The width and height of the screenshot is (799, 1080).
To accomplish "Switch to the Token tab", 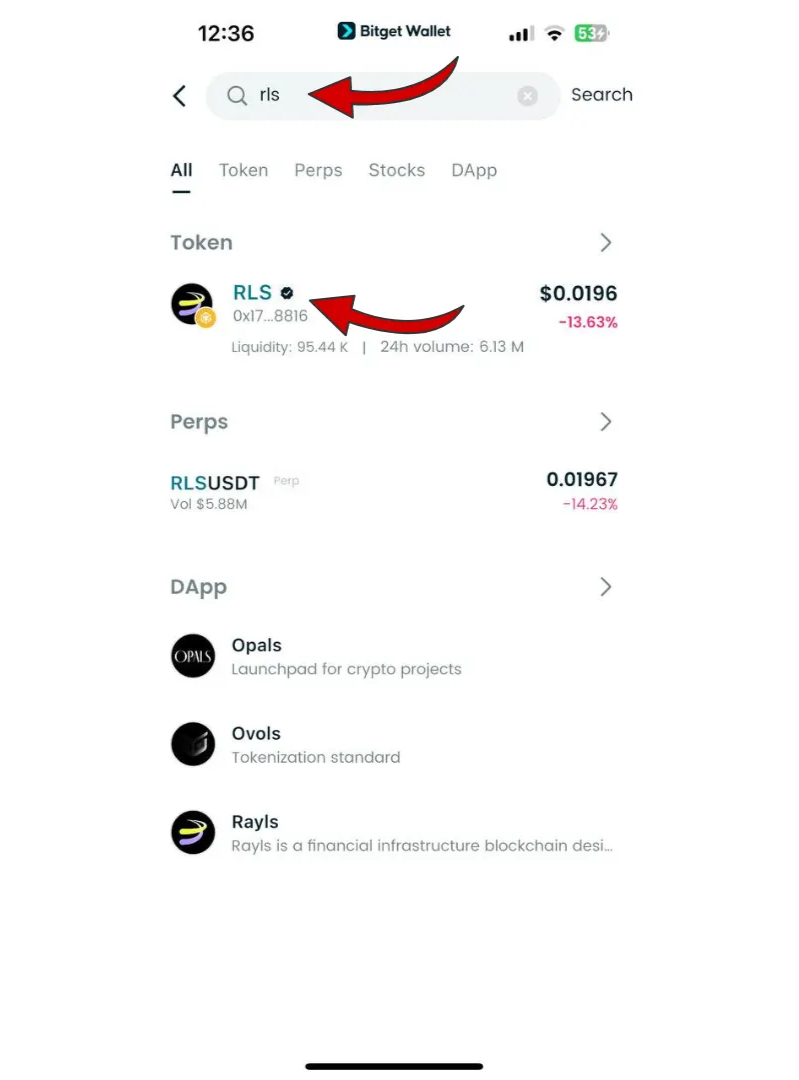I will tap(243, 170).
